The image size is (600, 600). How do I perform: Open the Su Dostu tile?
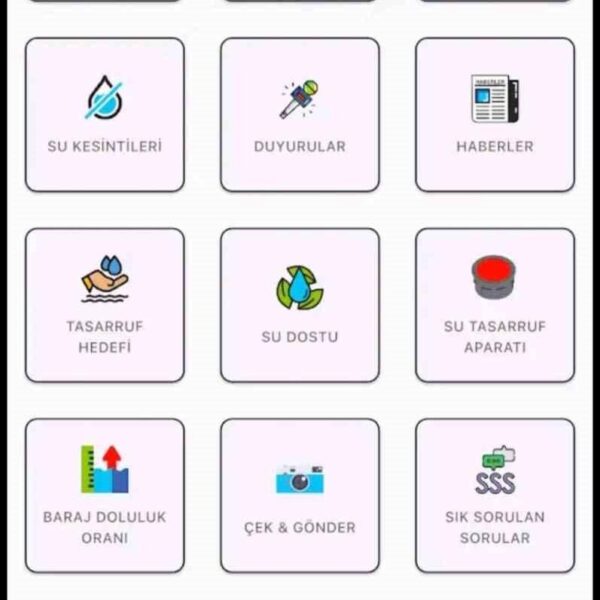[300, 305]
